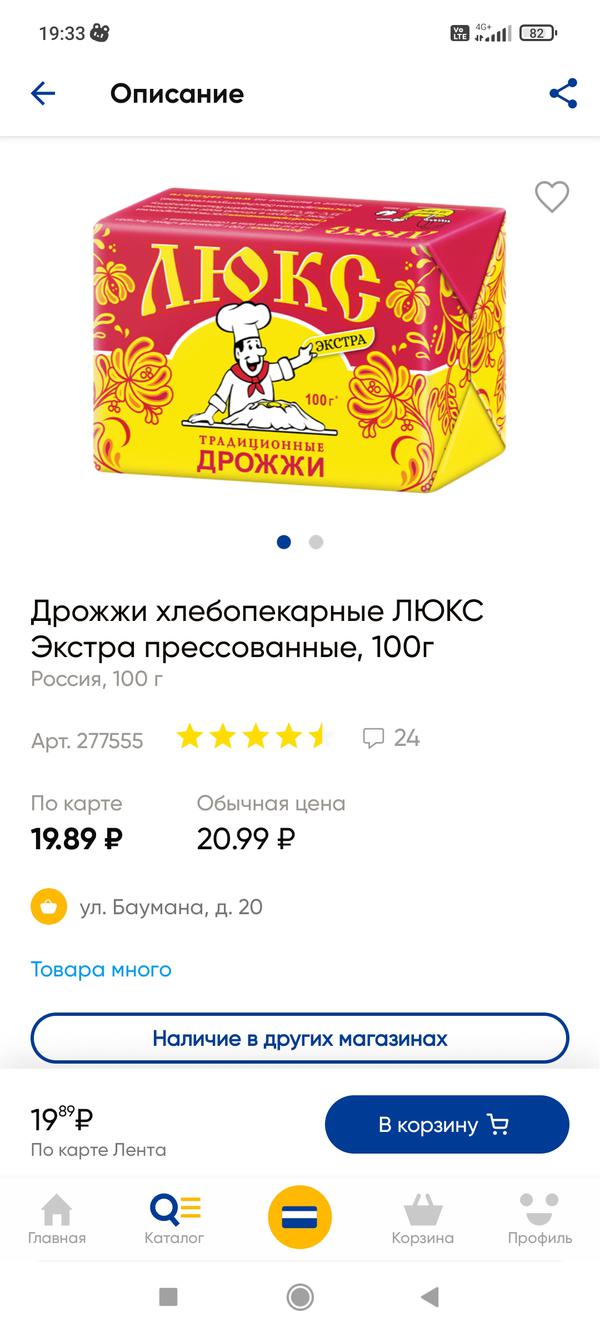Go to the Корзина tab
This screenshot has height=1333, width=600.
(422, 1220)
